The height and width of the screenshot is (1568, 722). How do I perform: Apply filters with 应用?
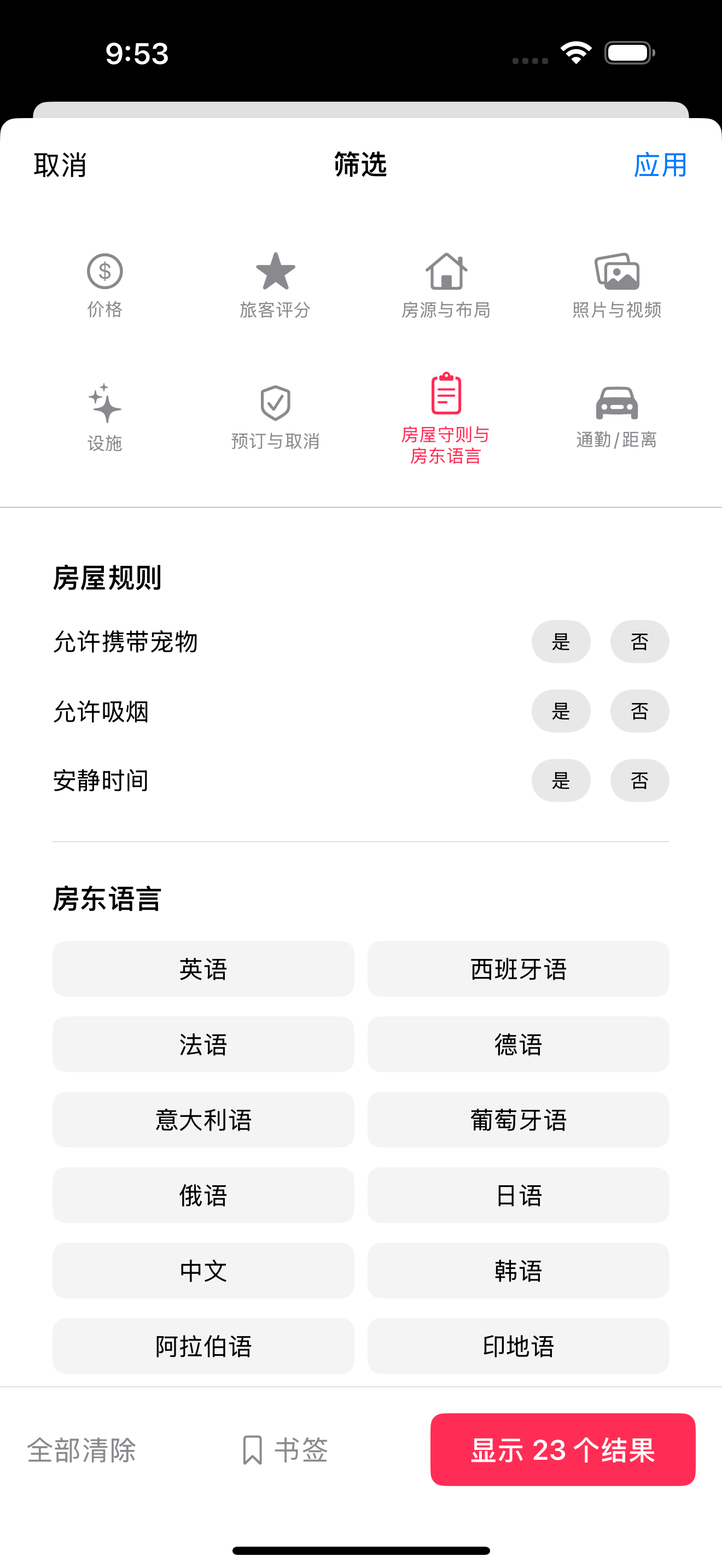click(660, 165)
